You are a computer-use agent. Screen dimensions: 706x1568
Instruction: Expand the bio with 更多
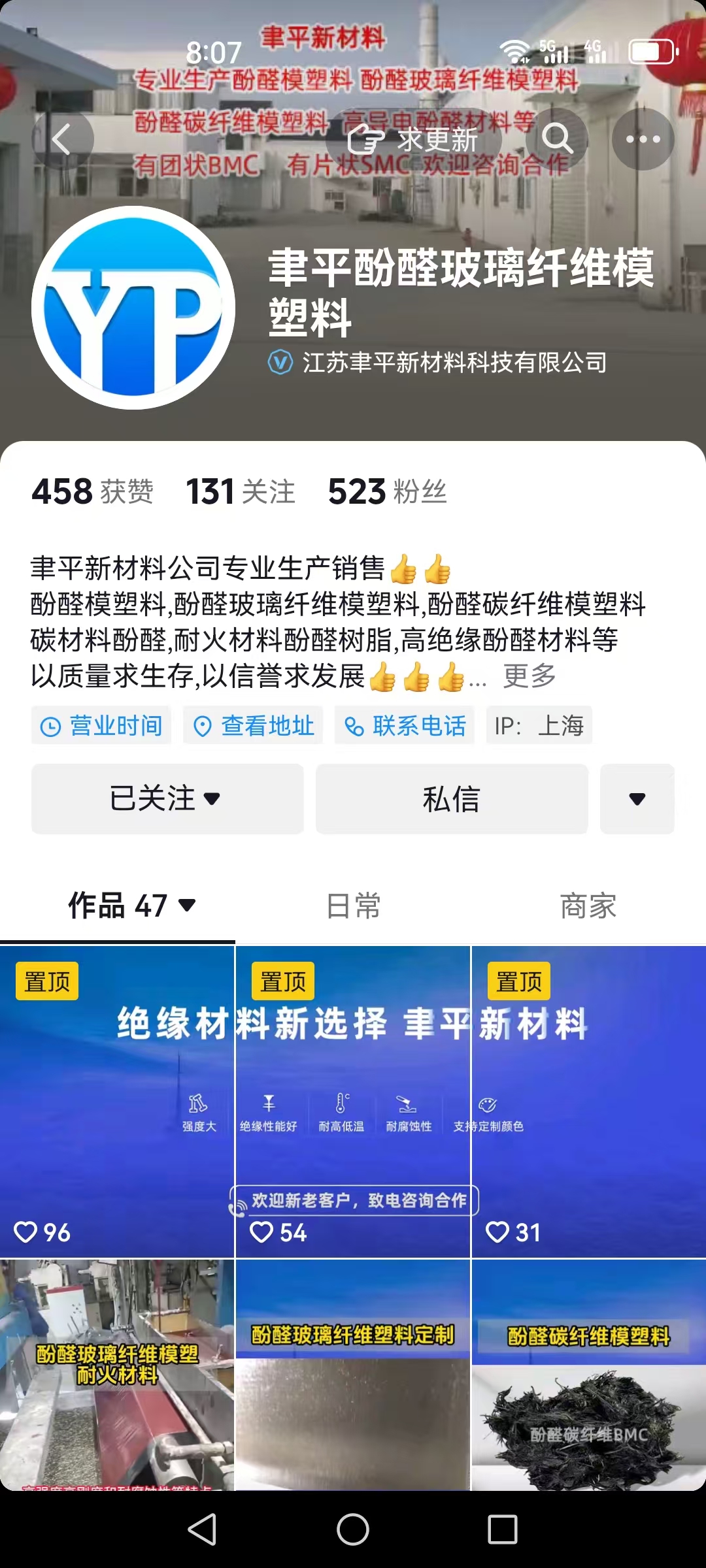pyautogui.click(x=529, y=676)
